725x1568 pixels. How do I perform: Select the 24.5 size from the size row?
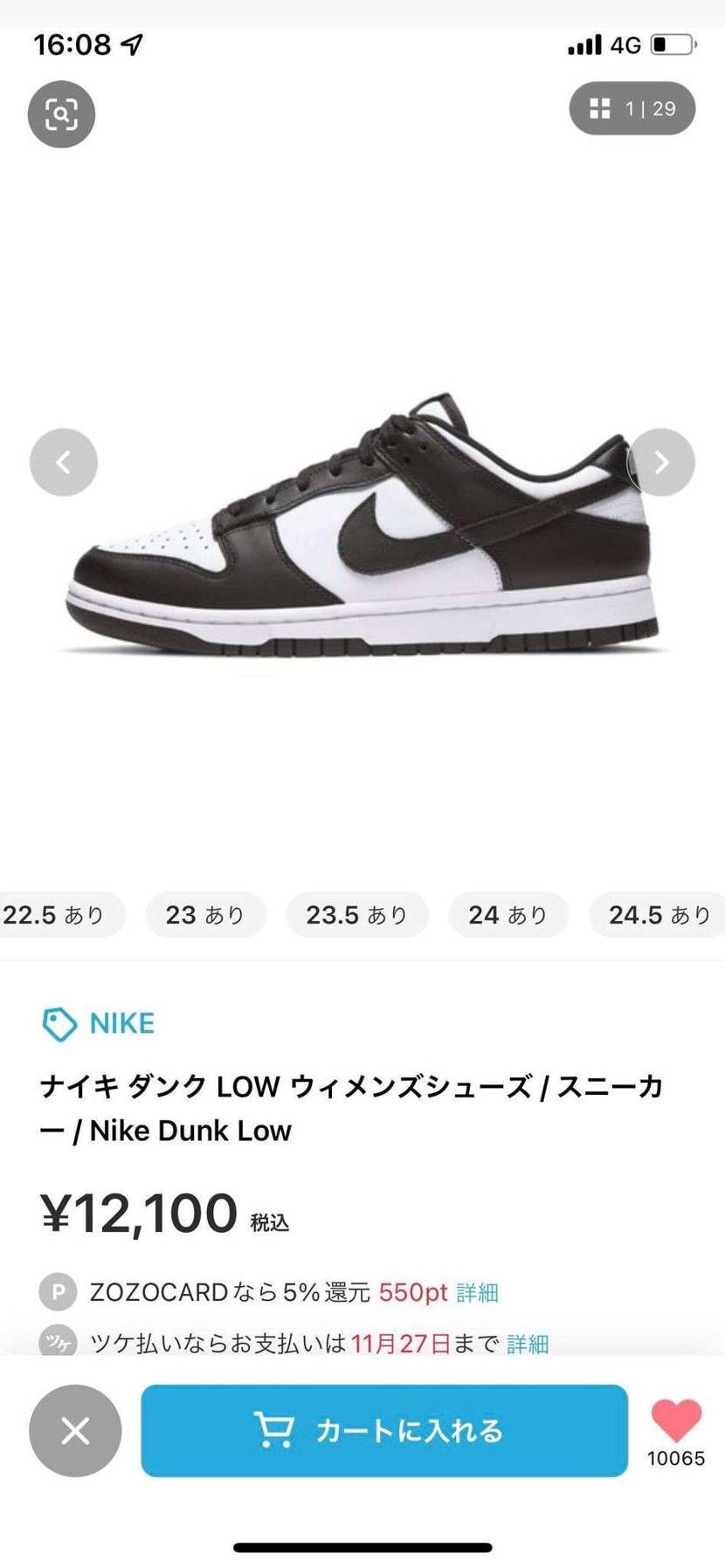(658, 914)
